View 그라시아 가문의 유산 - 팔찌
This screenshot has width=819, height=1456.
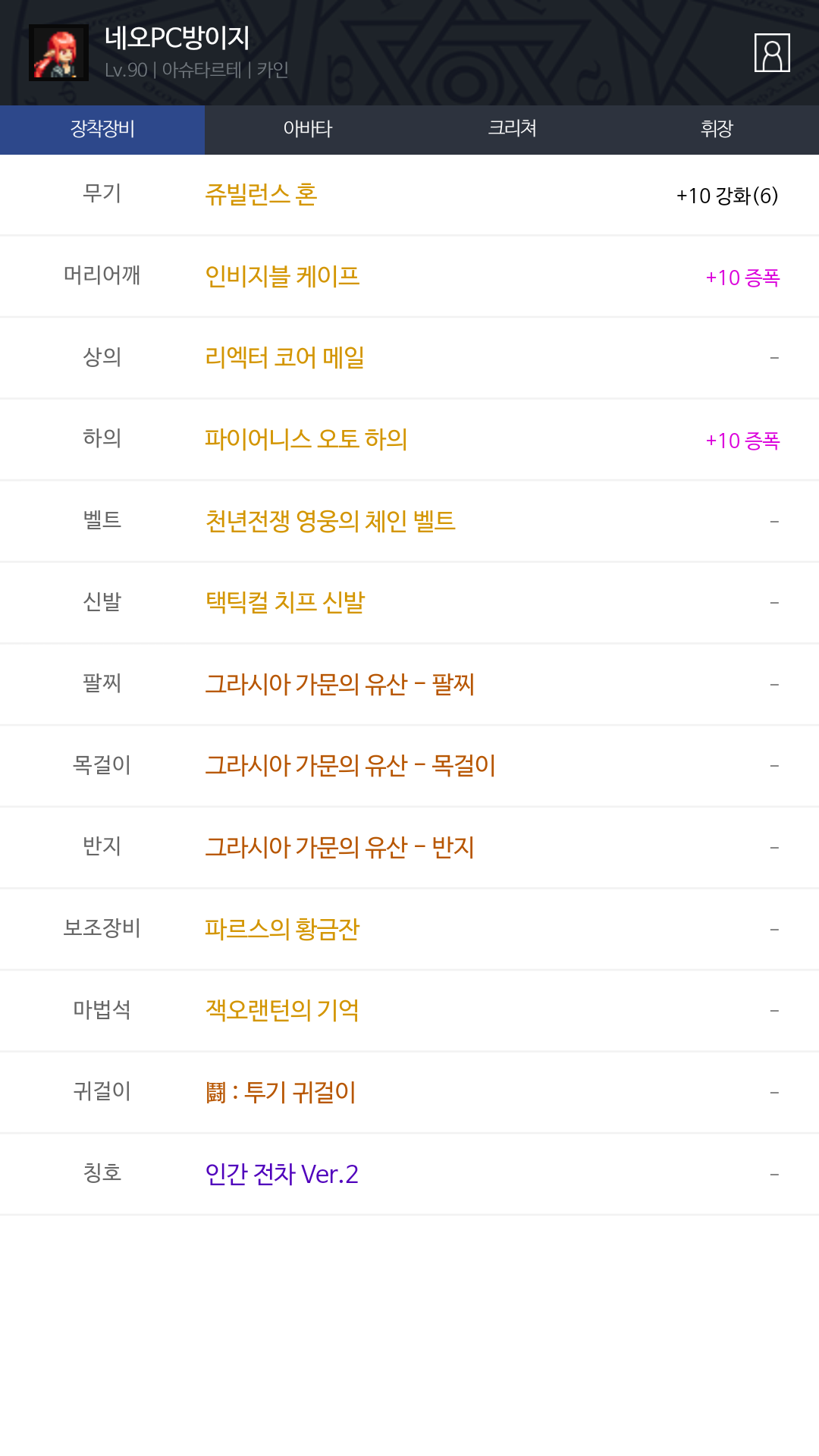(340, 684)
